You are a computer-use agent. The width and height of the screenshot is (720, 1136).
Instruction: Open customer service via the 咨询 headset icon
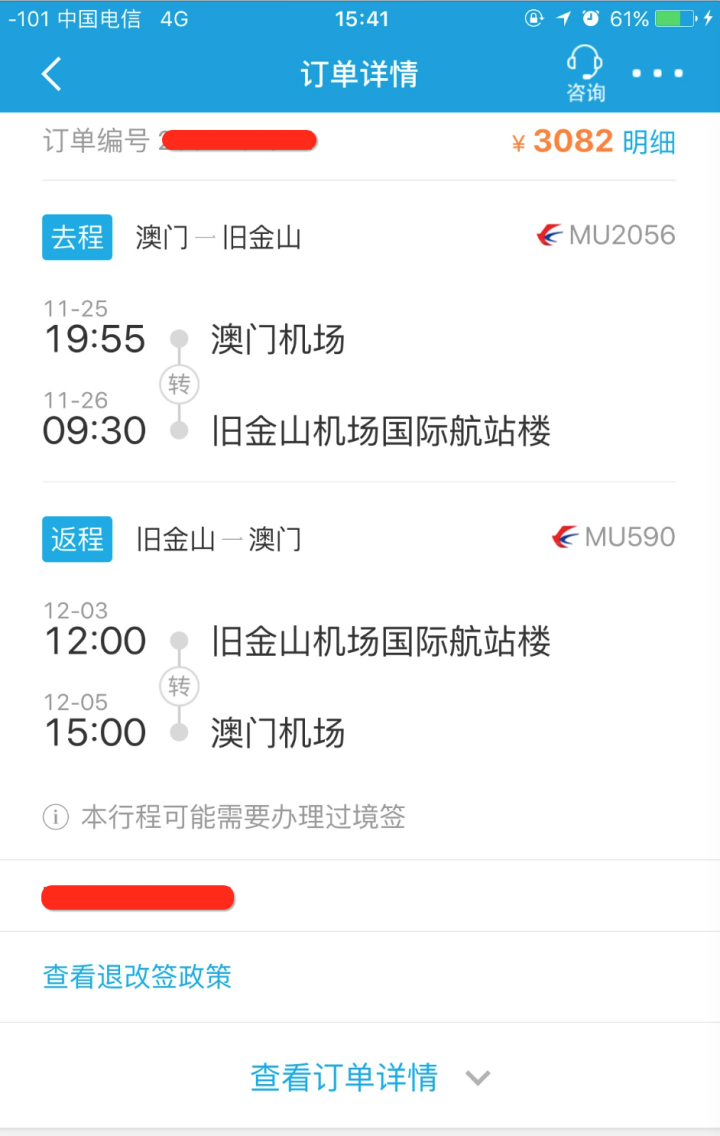(583, 70)
